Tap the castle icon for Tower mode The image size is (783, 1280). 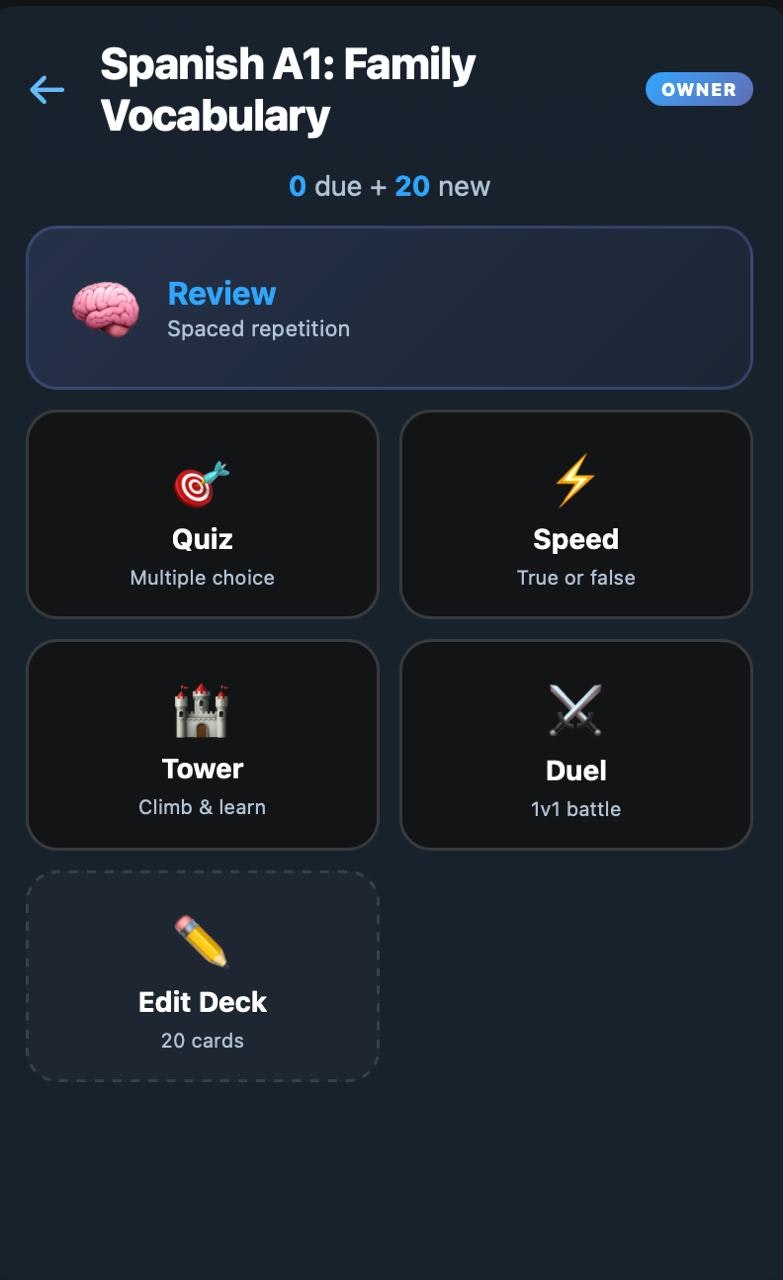point(202,712)
